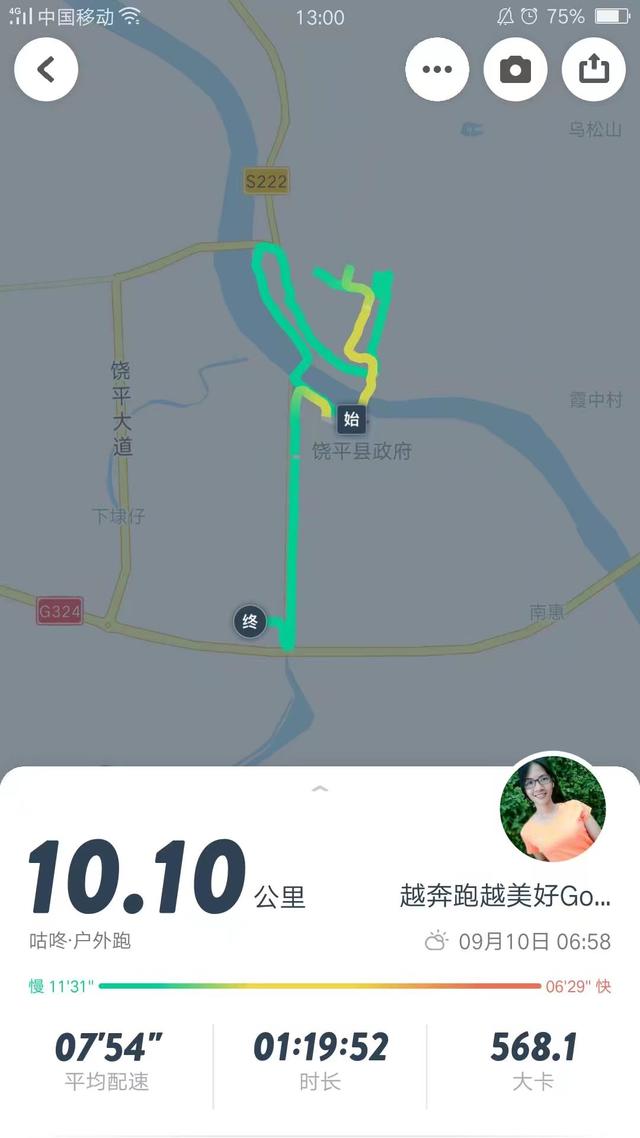Expand the run details panel chevron

[320, 789]
